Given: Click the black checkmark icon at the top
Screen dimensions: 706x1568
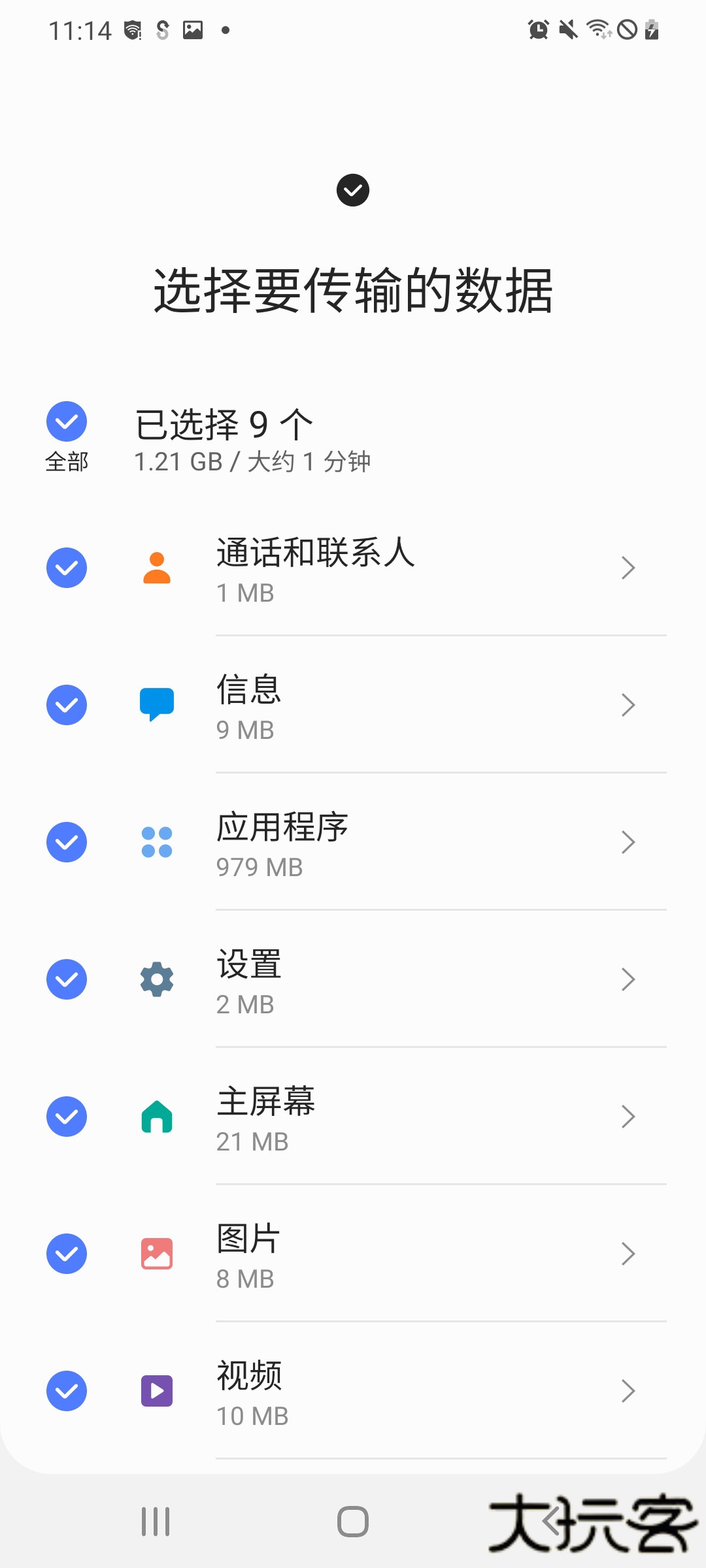Looking at the screenshot, I should click(352, 189).
